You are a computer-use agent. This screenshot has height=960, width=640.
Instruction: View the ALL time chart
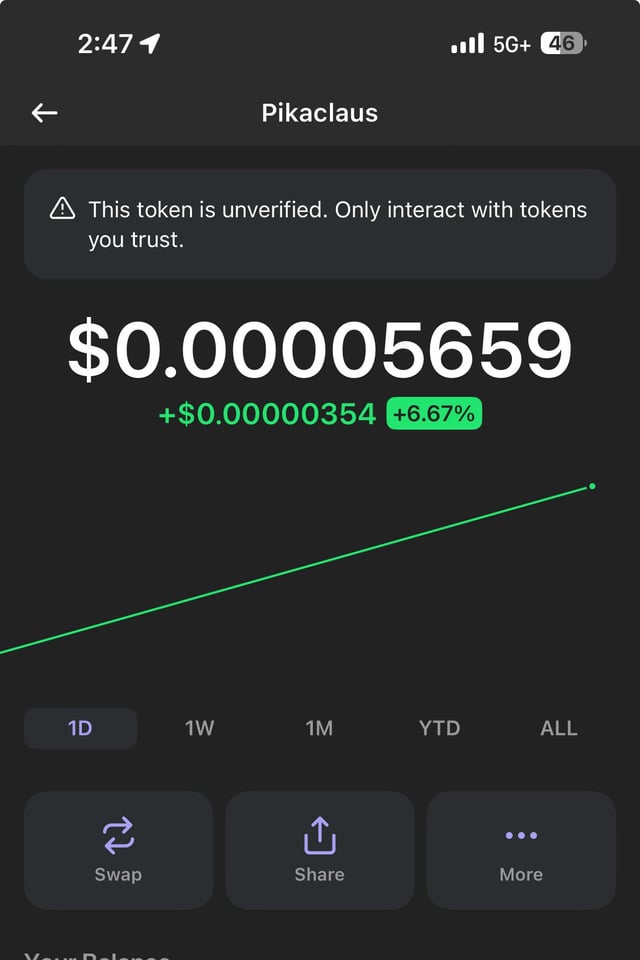[x=558, y=728]
